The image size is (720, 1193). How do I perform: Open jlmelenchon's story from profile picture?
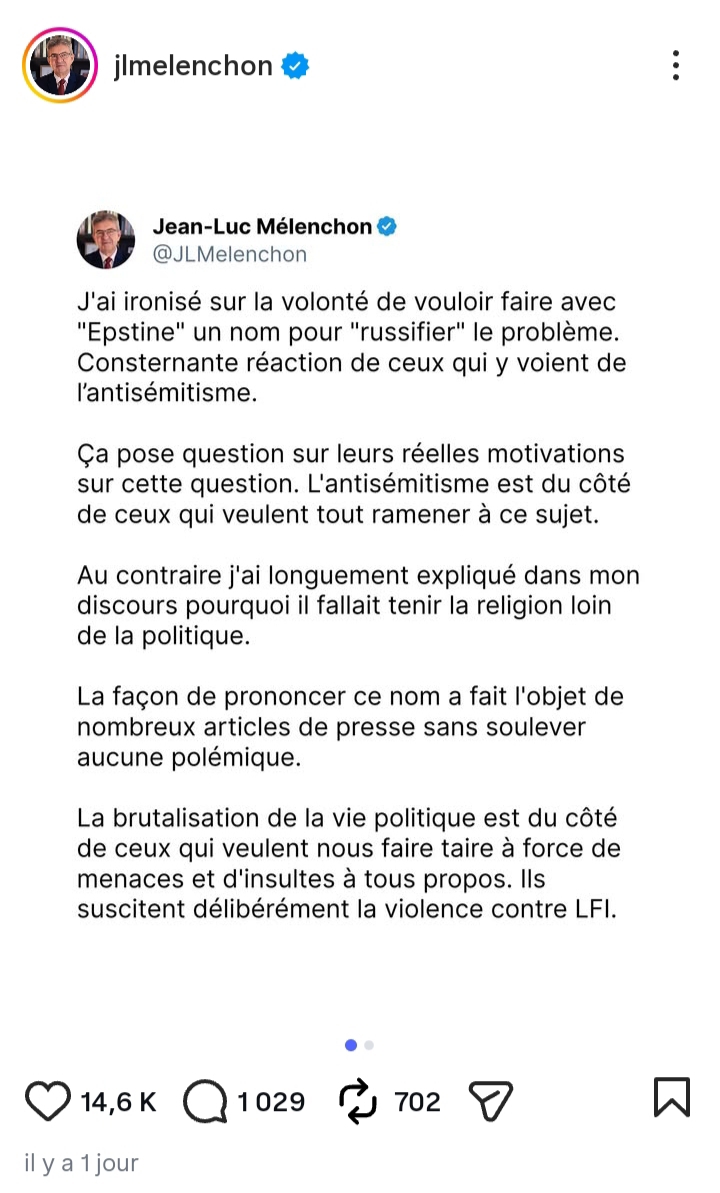click(x=59, y=66)
